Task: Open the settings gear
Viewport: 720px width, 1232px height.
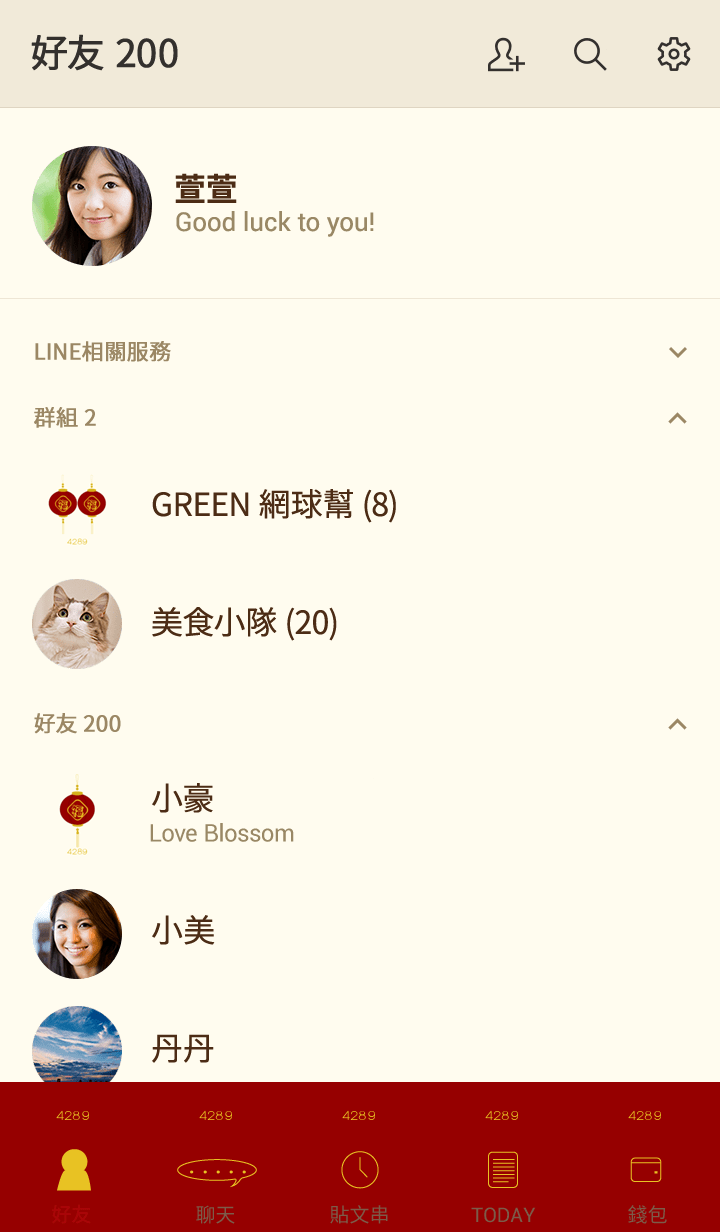Action: (674, 54)
